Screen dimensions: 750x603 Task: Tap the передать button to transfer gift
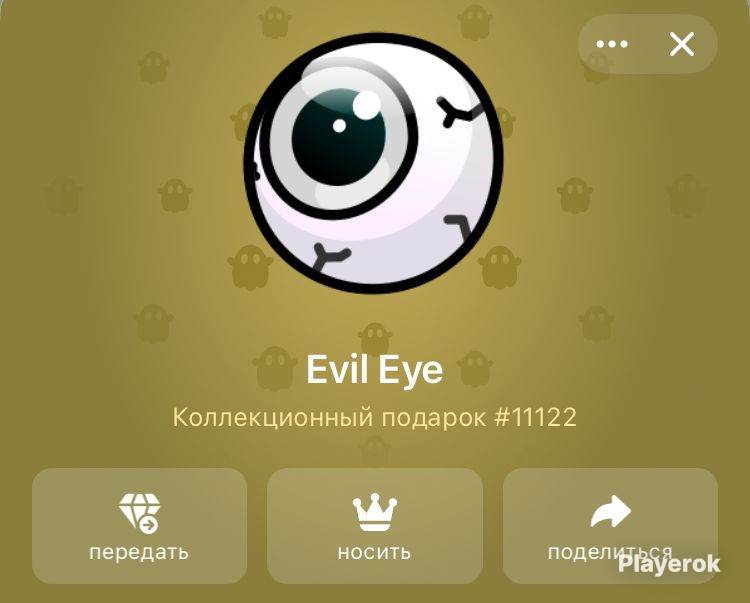click(139, 526)
